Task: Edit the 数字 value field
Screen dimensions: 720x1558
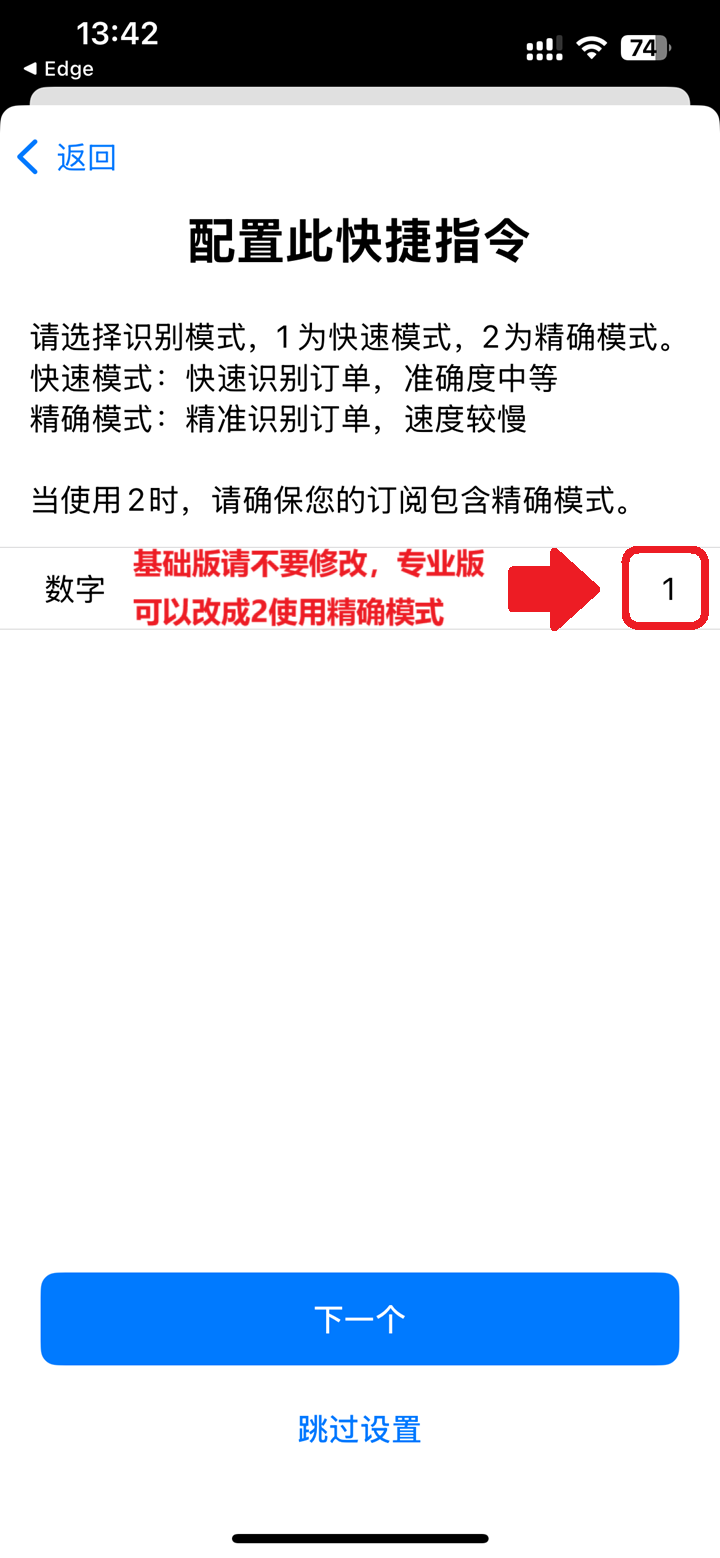Action: 667,589
